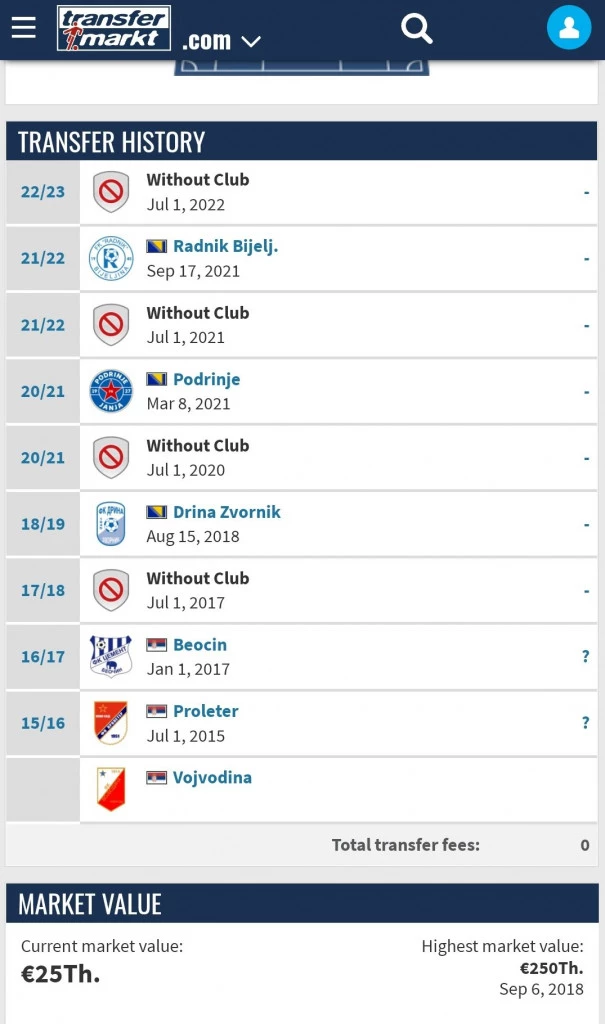Viewport: 605px width, 1024px height.
Task: Open the user profile icon
Action: pyautogui.click(x=568, y=28)
